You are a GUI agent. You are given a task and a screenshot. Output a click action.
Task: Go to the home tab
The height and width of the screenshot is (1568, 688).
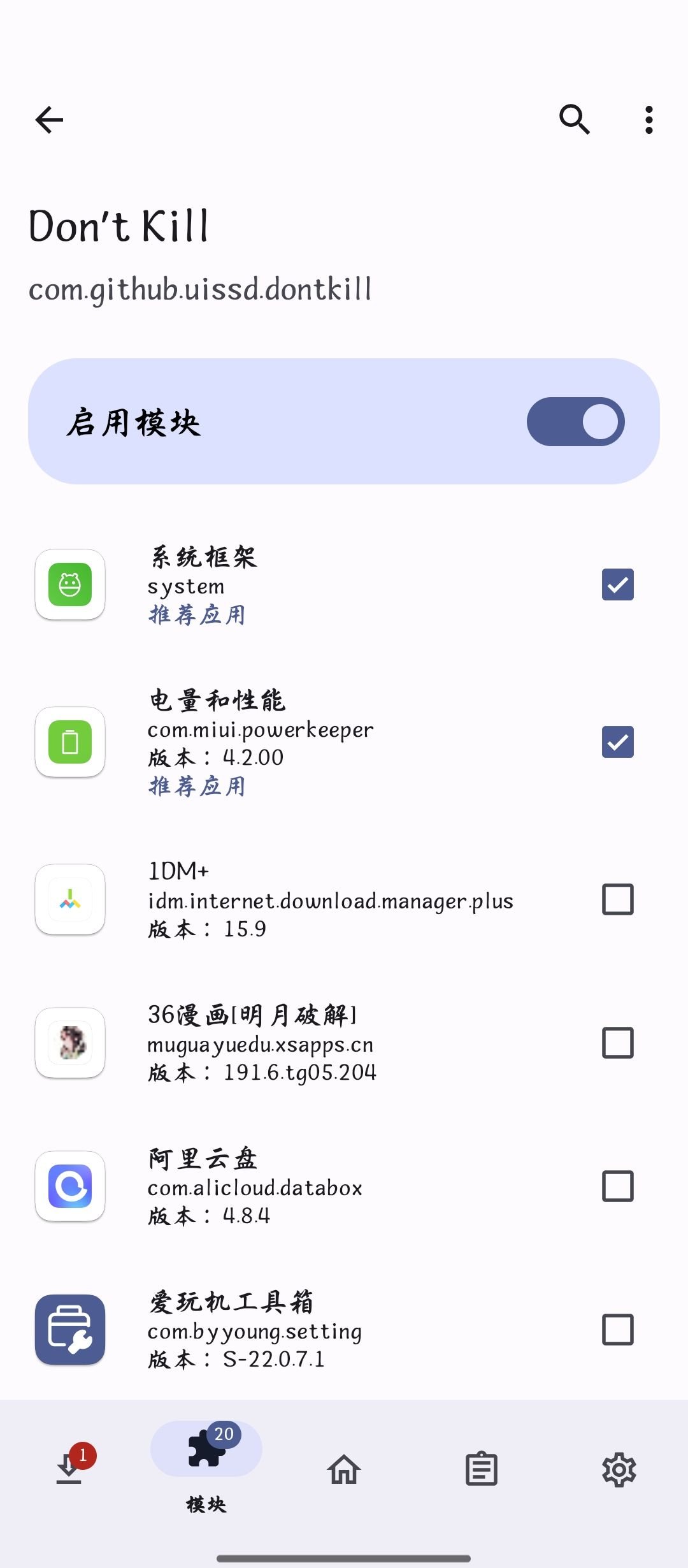pos(343,1469)
